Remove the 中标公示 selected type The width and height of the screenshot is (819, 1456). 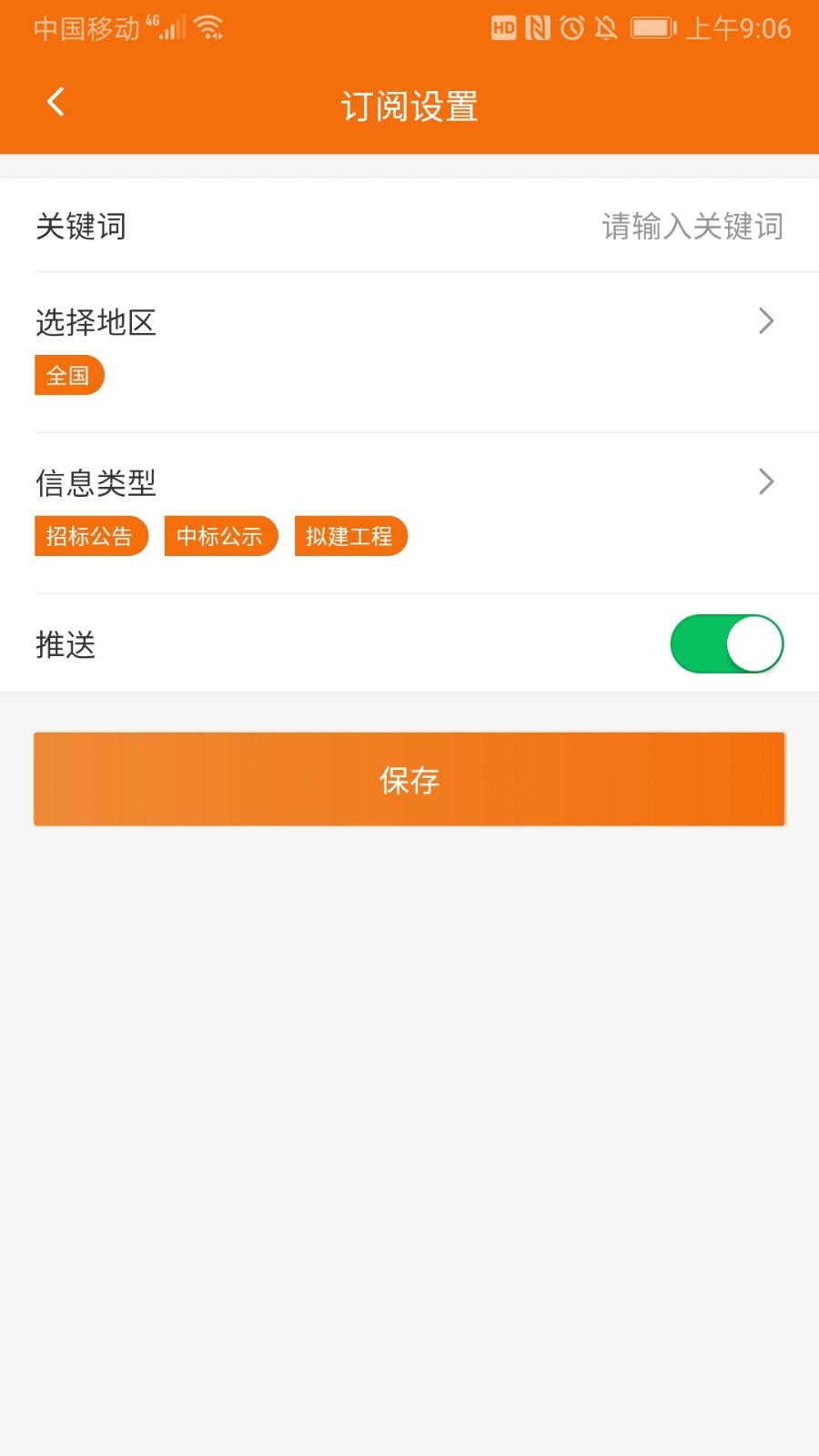[x=221, y=536]
